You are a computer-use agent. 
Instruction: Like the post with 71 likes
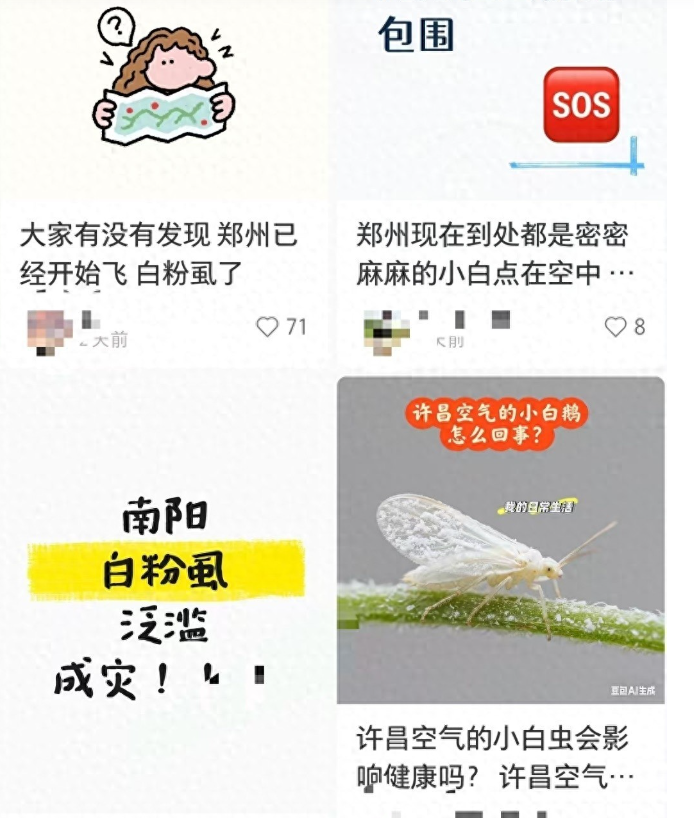[268, 327]
